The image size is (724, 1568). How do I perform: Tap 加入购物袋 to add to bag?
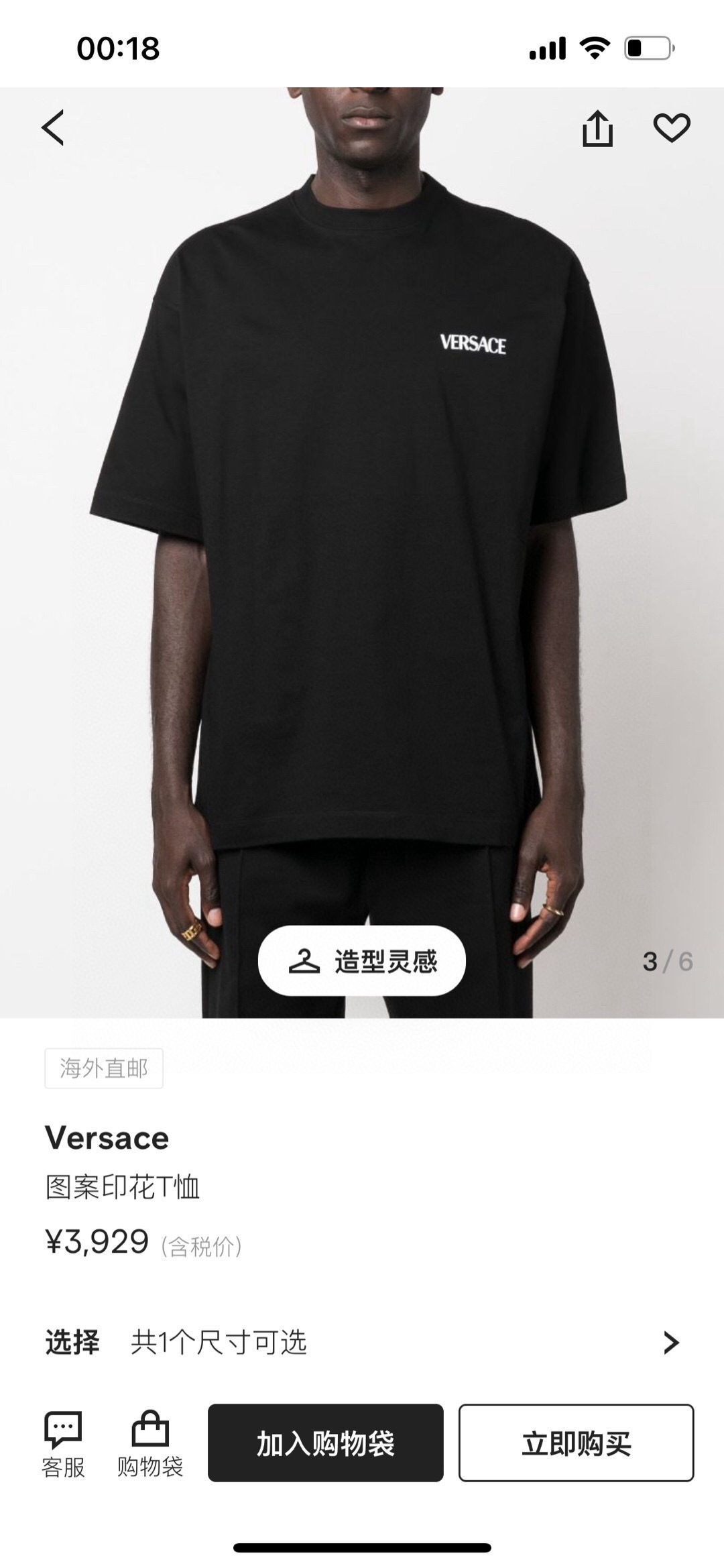pos(326,1443)
